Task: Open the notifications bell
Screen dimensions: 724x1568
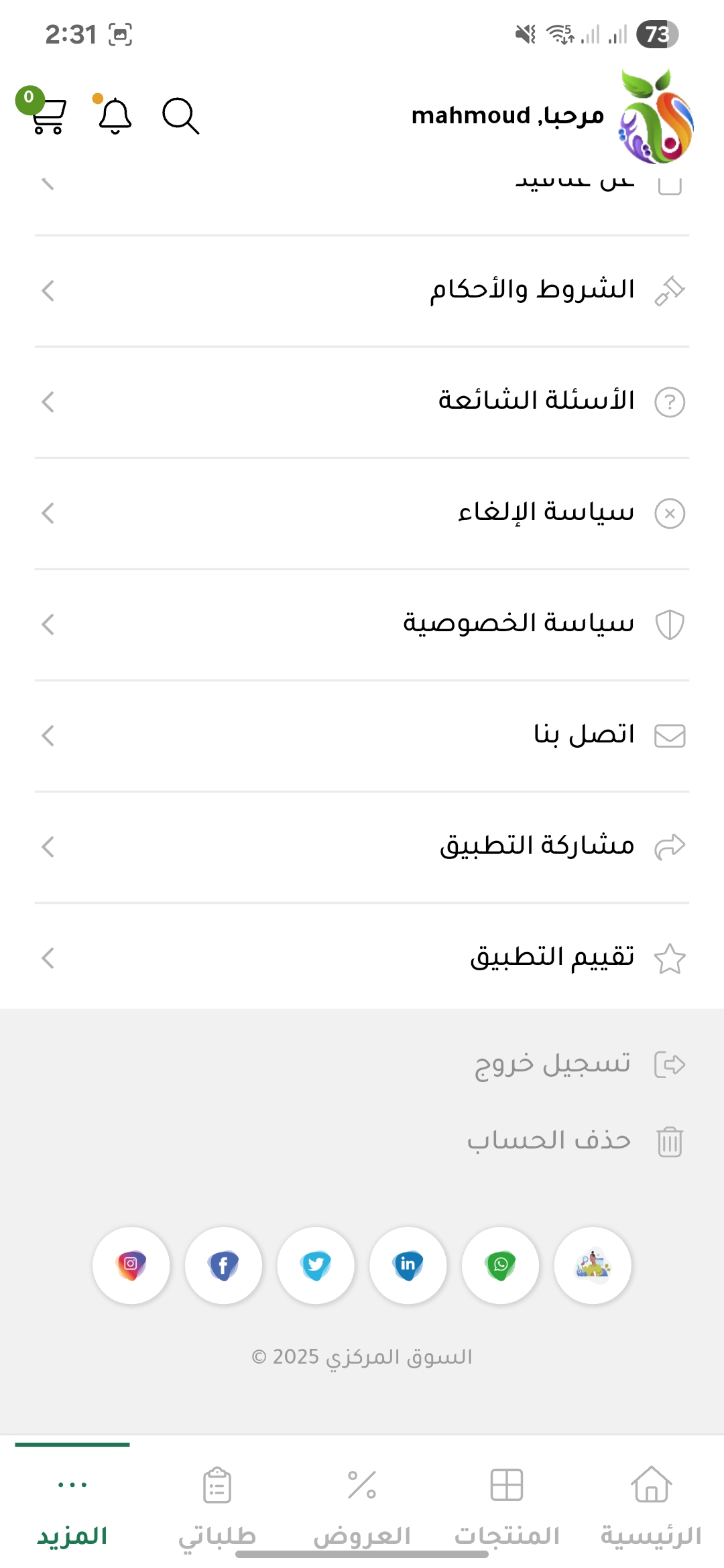Action: coord(115,116)
